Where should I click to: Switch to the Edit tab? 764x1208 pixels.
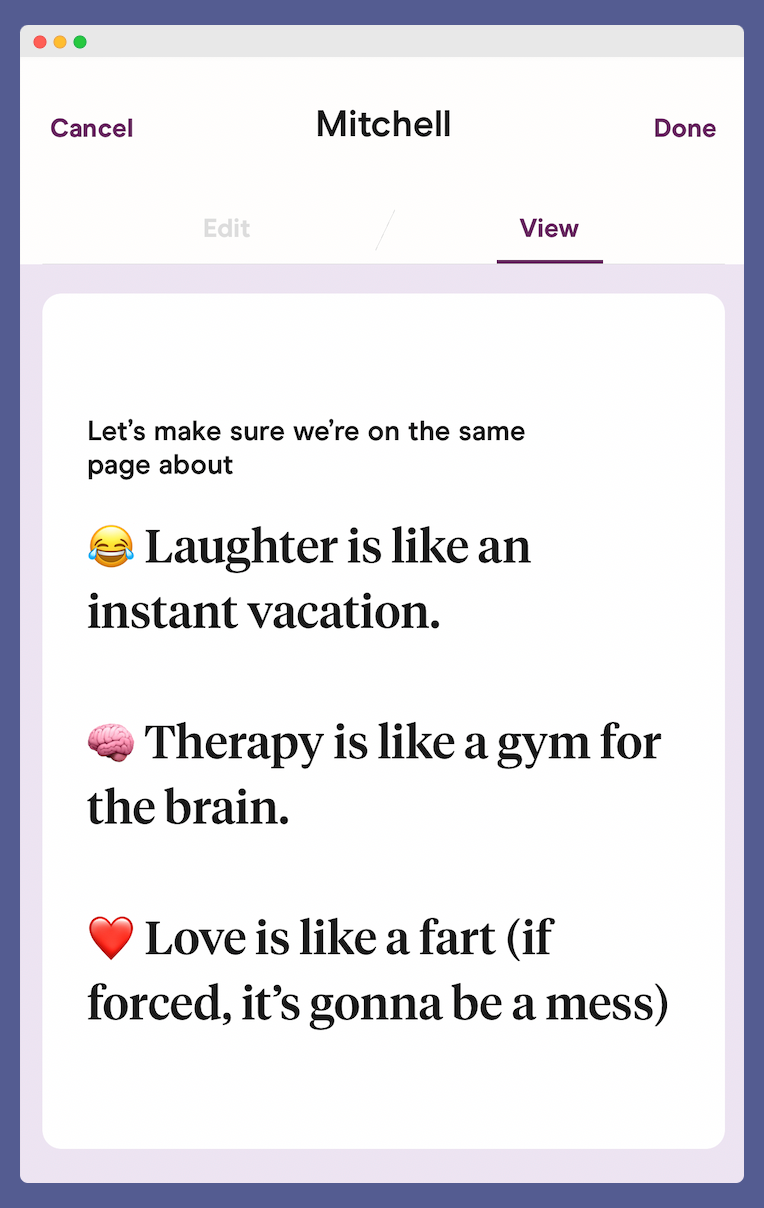[226, 228]
